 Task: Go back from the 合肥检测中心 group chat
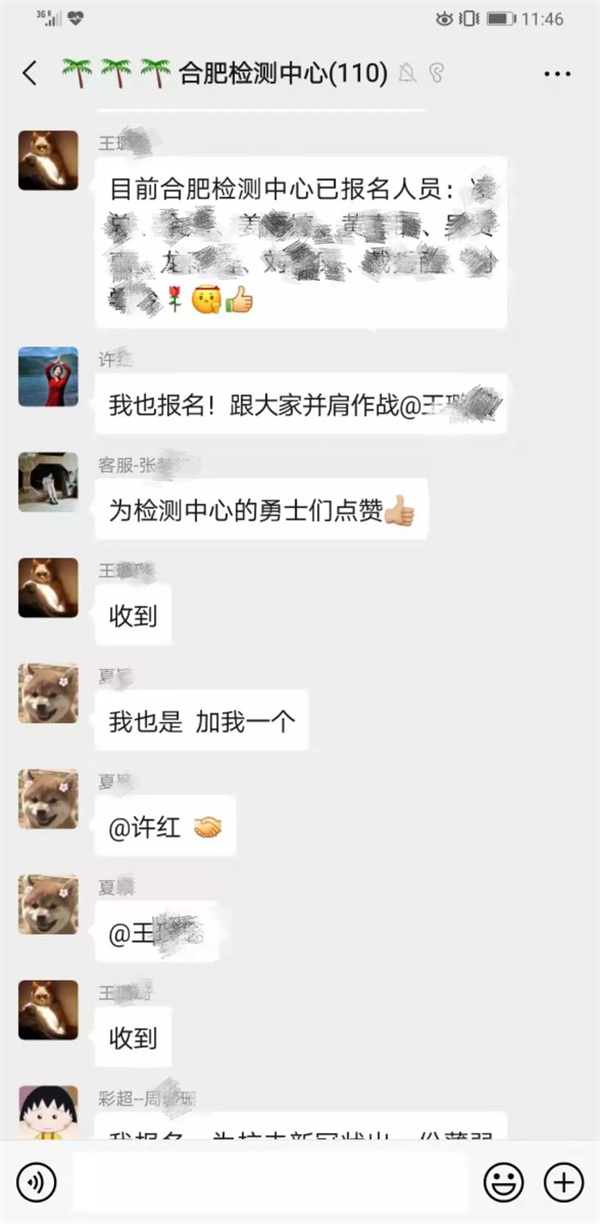(30, 73)
